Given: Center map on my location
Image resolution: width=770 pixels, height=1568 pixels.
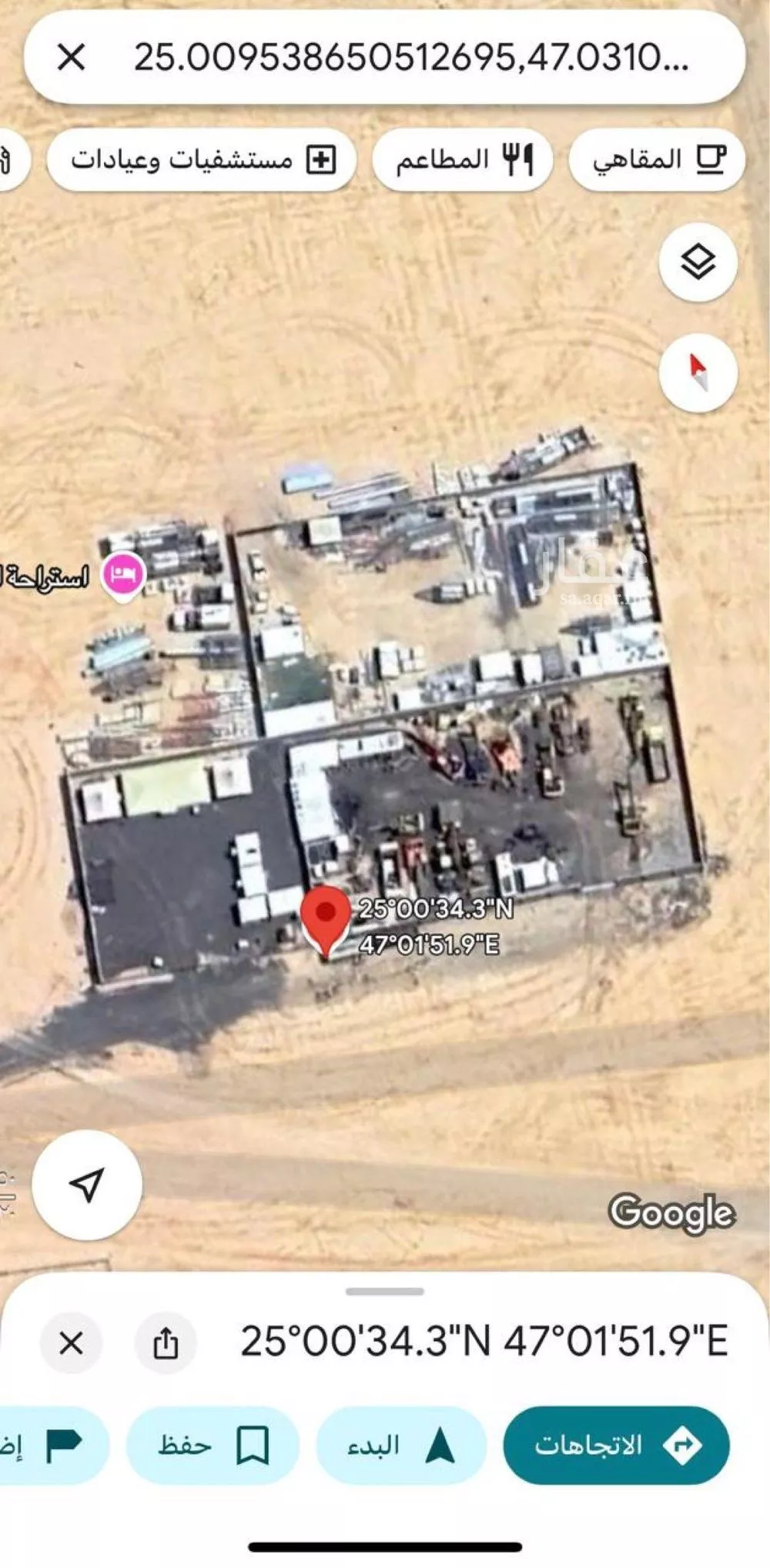Looking at the screenshot, I should point(87,1185).
